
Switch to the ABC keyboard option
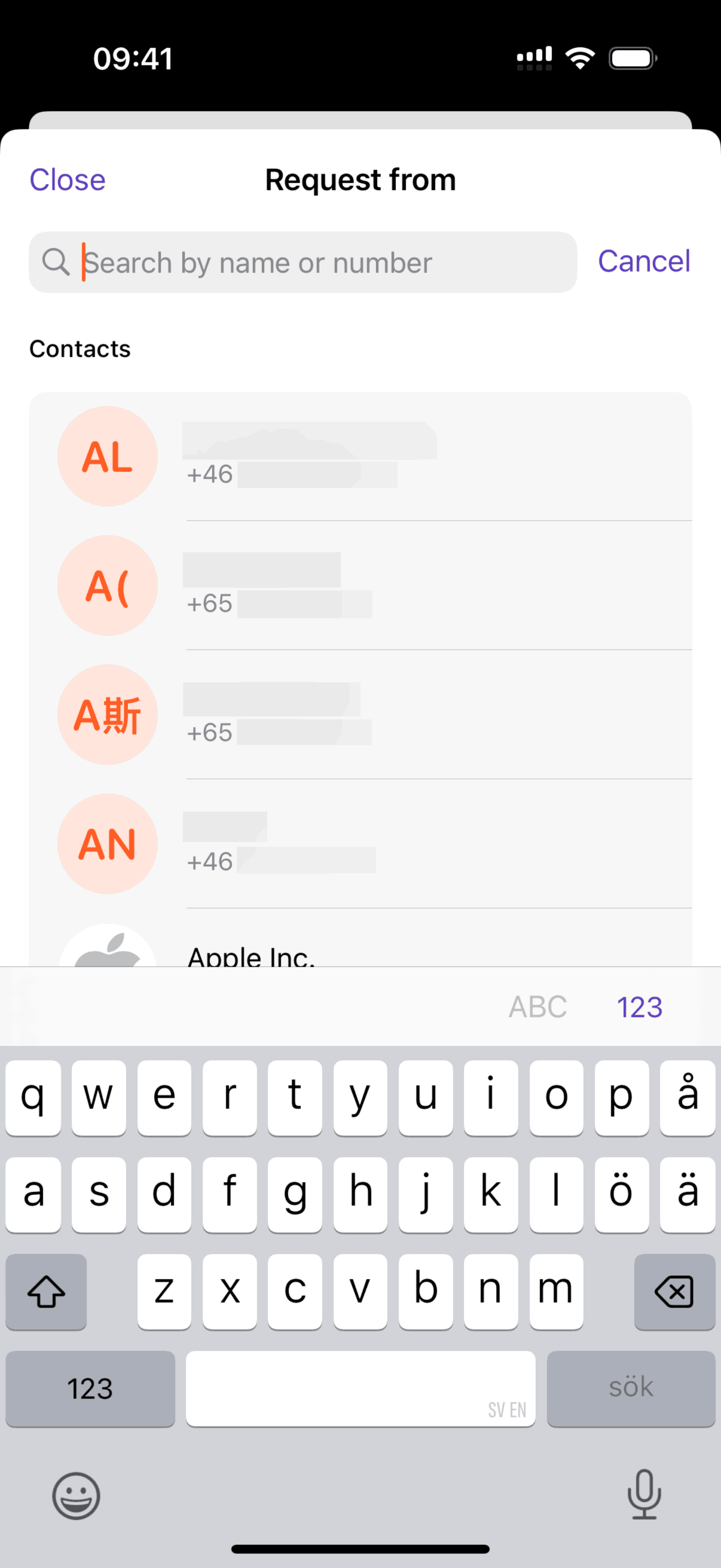click(x=537, y=1007)
